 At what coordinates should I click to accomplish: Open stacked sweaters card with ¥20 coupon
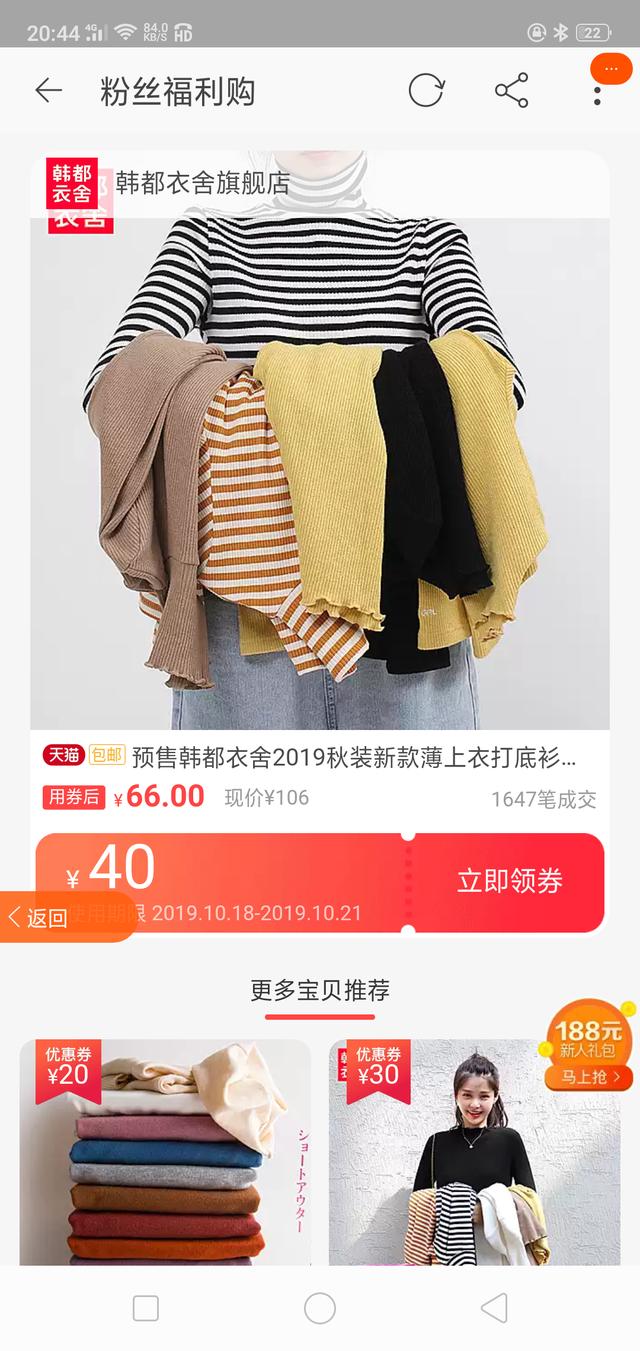165,1152
